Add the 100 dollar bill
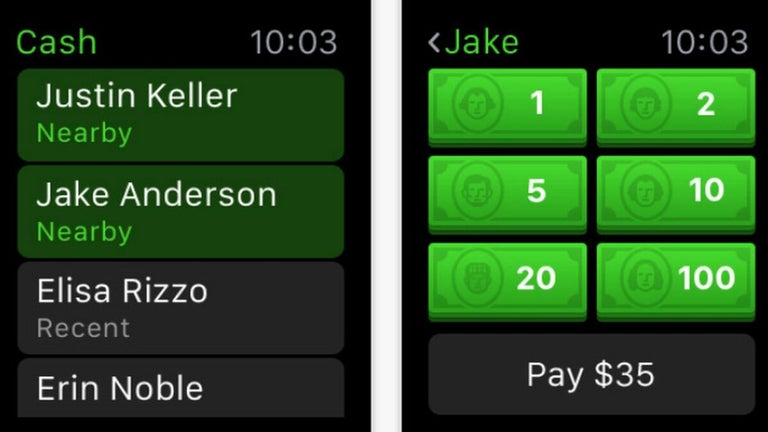Screen dimensions: 768x432 [x=676, y=277]
